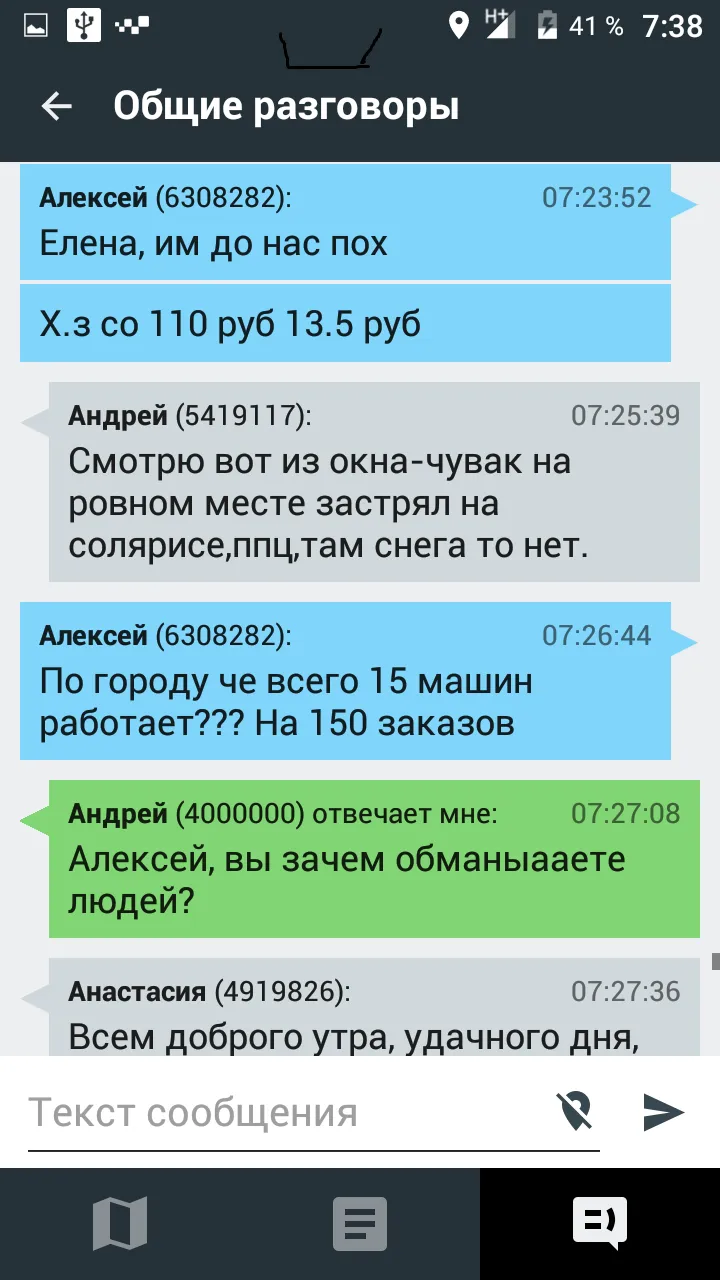720x1280 pixels.
Task: Switch to the chat tab
Action: point(600,1223)
